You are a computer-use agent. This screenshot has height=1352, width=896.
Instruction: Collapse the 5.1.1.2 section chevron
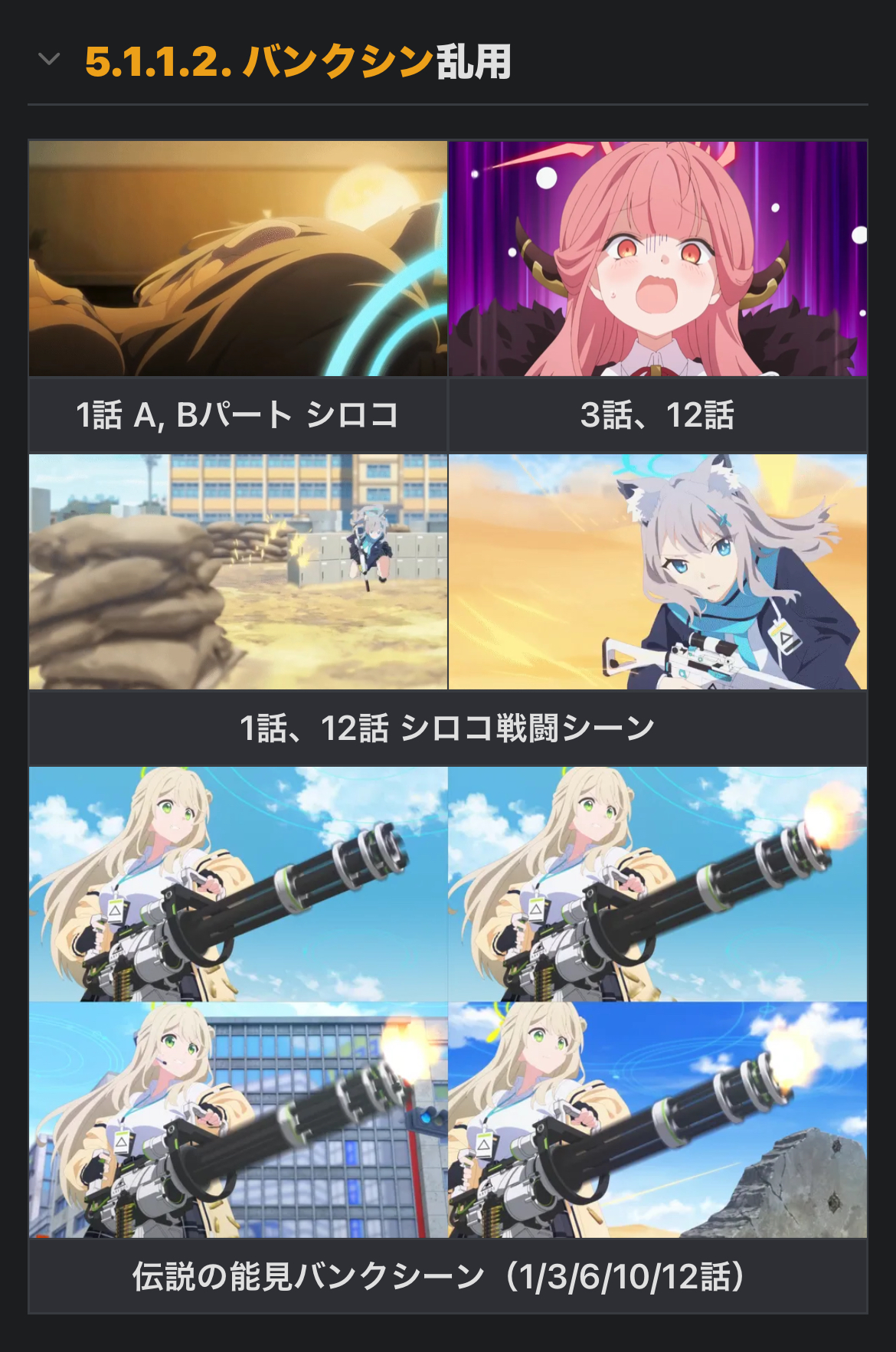click(49, 60)
